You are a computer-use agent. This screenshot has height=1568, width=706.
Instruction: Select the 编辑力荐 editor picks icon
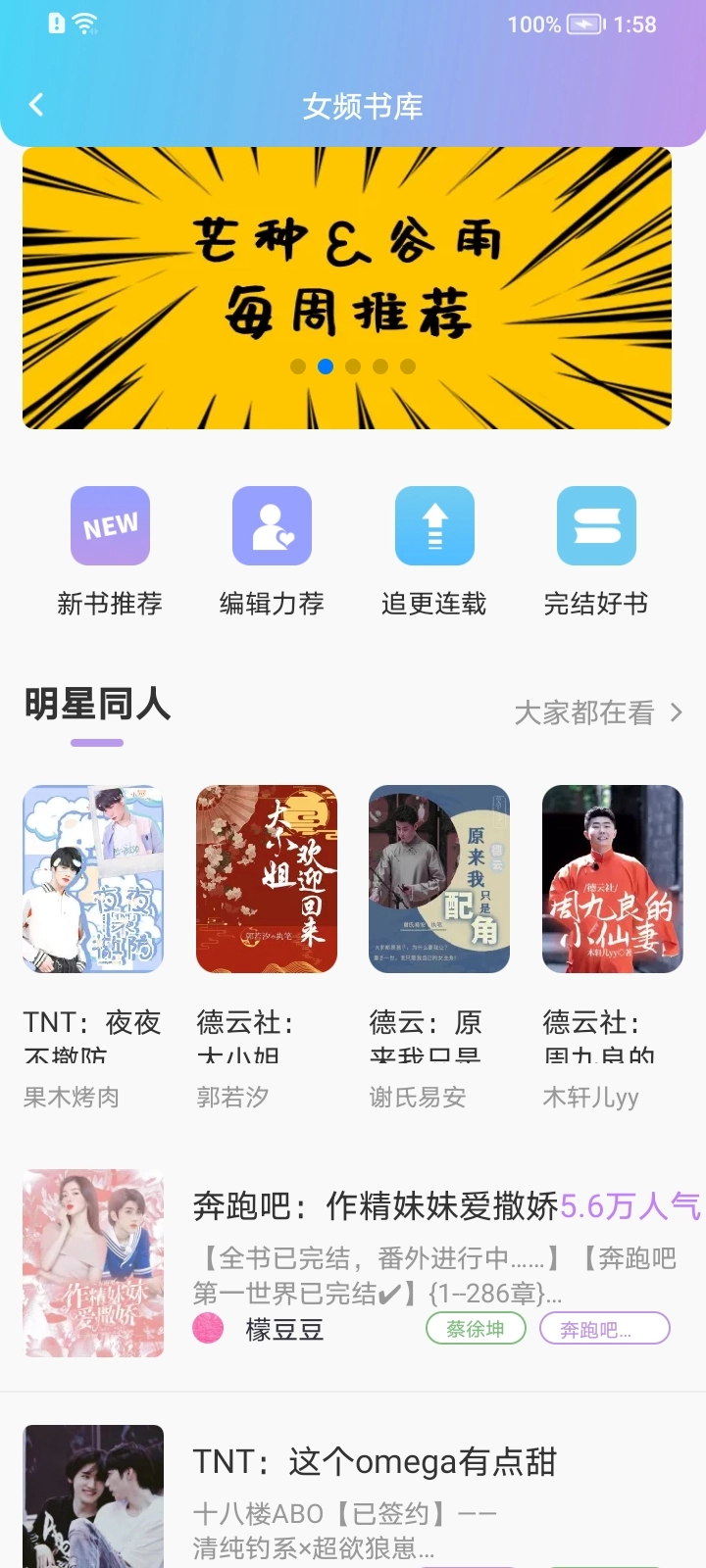271,526
